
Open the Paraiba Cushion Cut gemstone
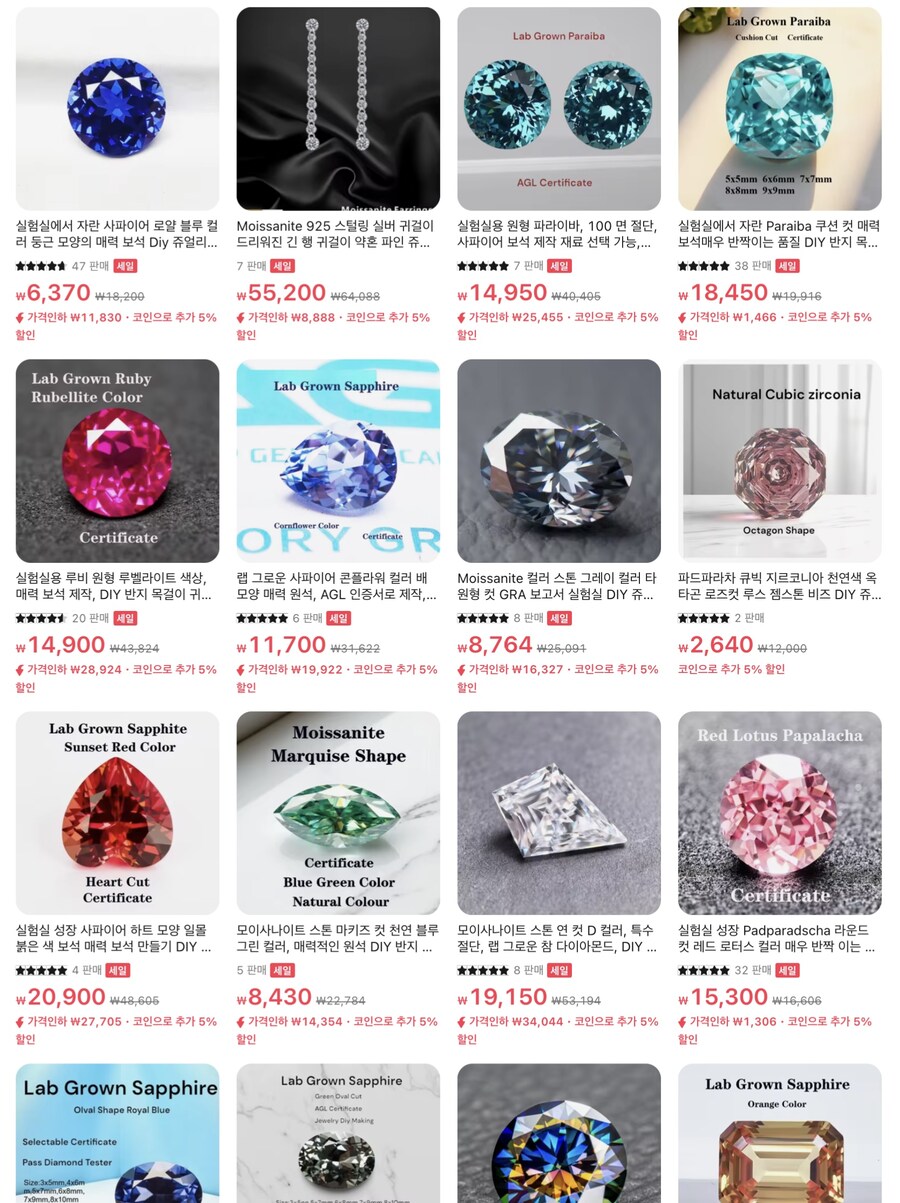pos(779,108)
